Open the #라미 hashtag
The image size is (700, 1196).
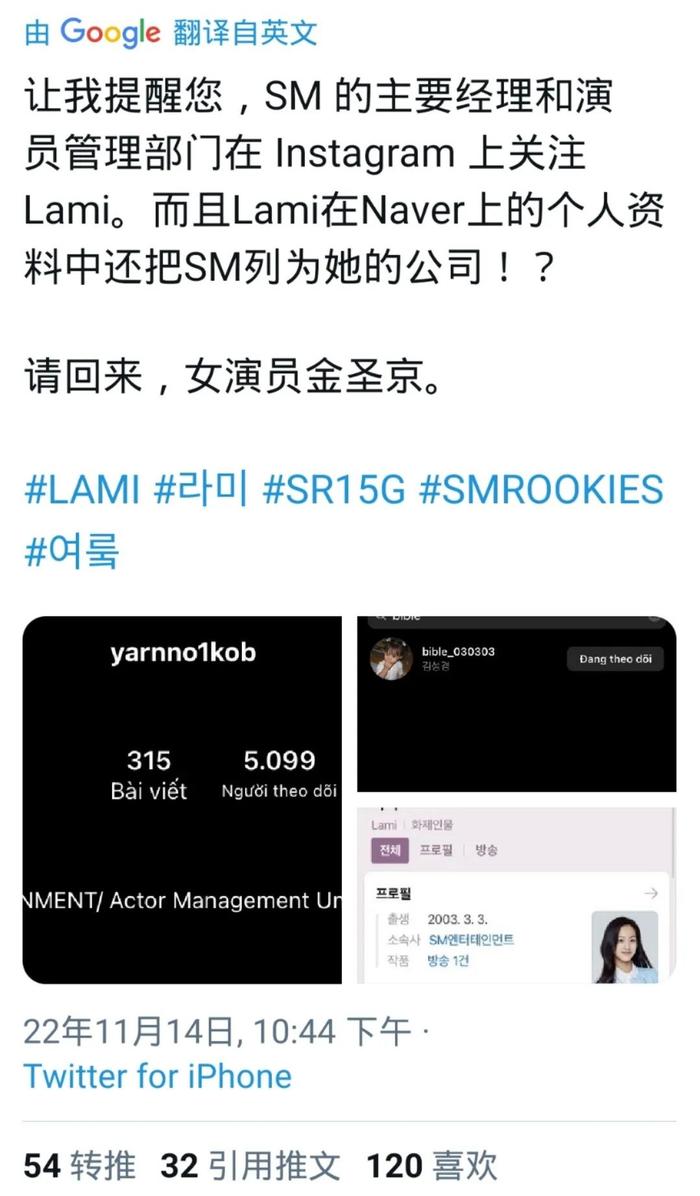coord(201,489)
